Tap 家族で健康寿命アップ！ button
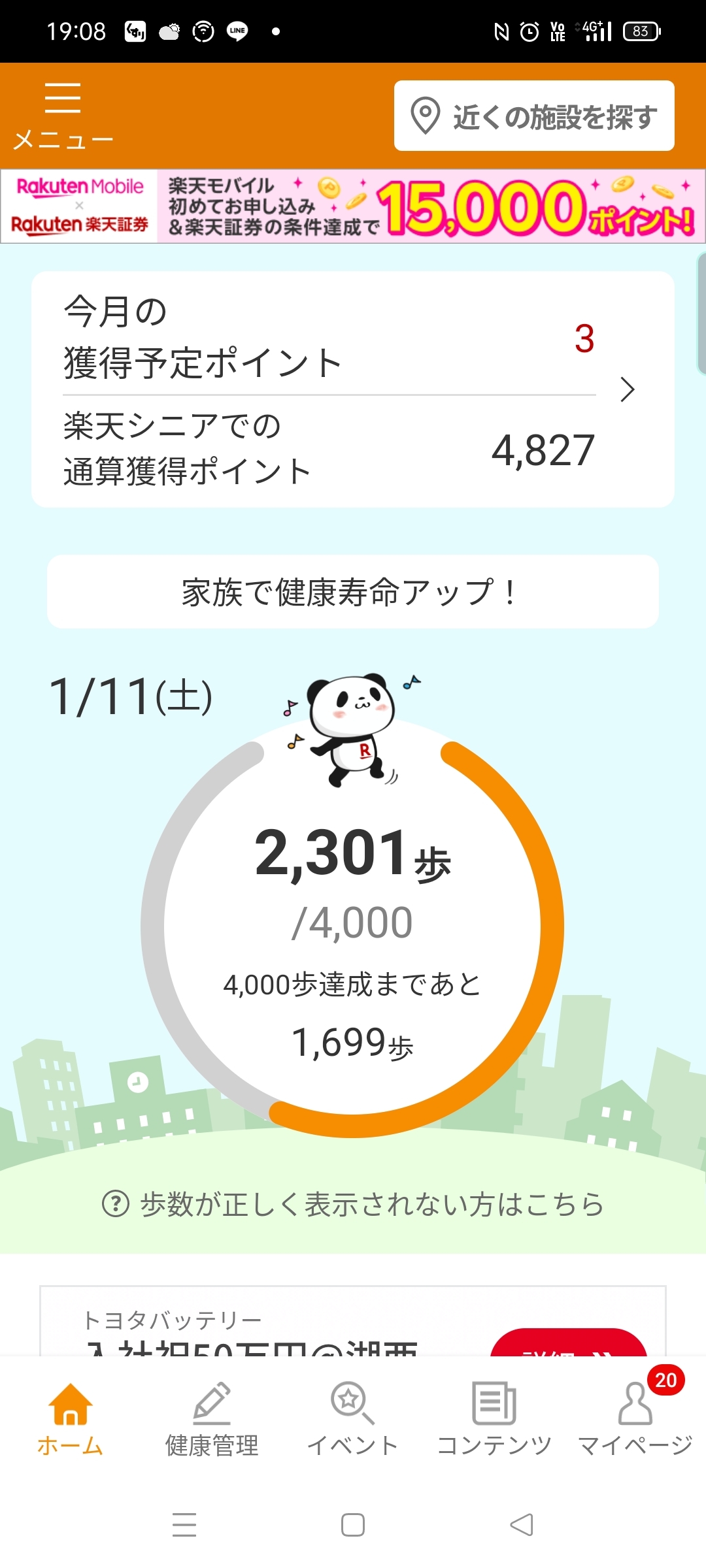Image resolution: width=706 pixels, height=1568 pixels. (353, 592)
